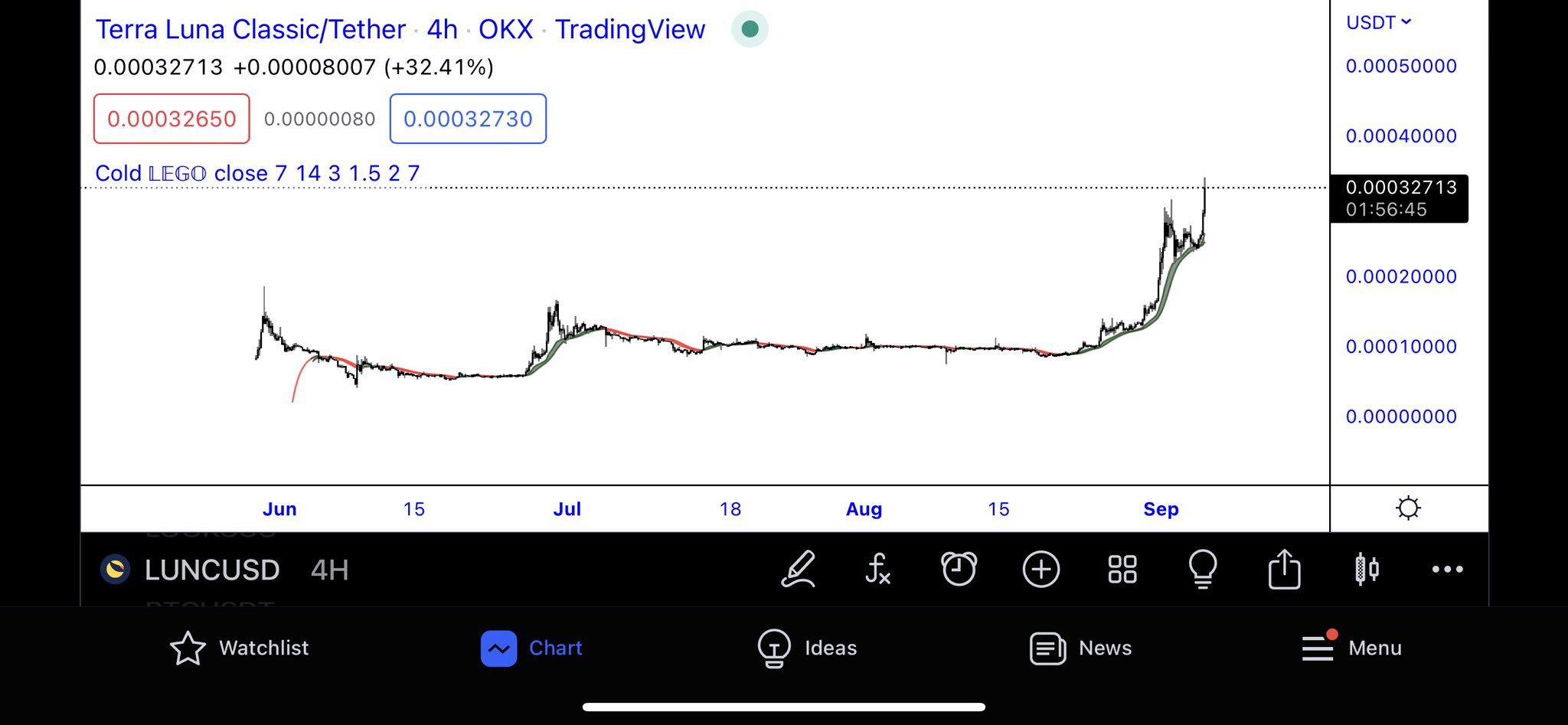Change the chart candle style
Image resolution: width=1568 pixels, height=725 pixels.
1367,570
